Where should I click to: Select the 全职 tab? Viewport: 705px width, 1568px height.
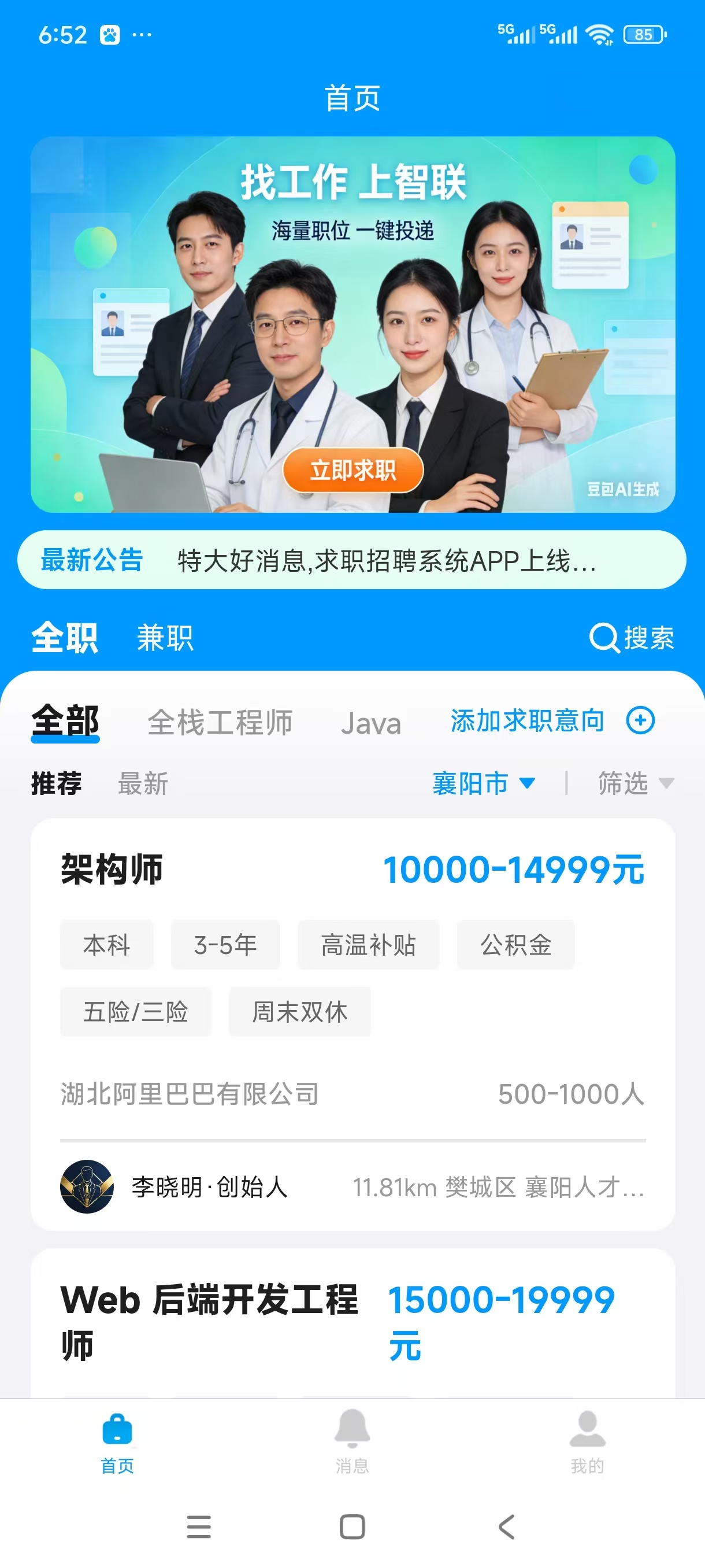65,638
